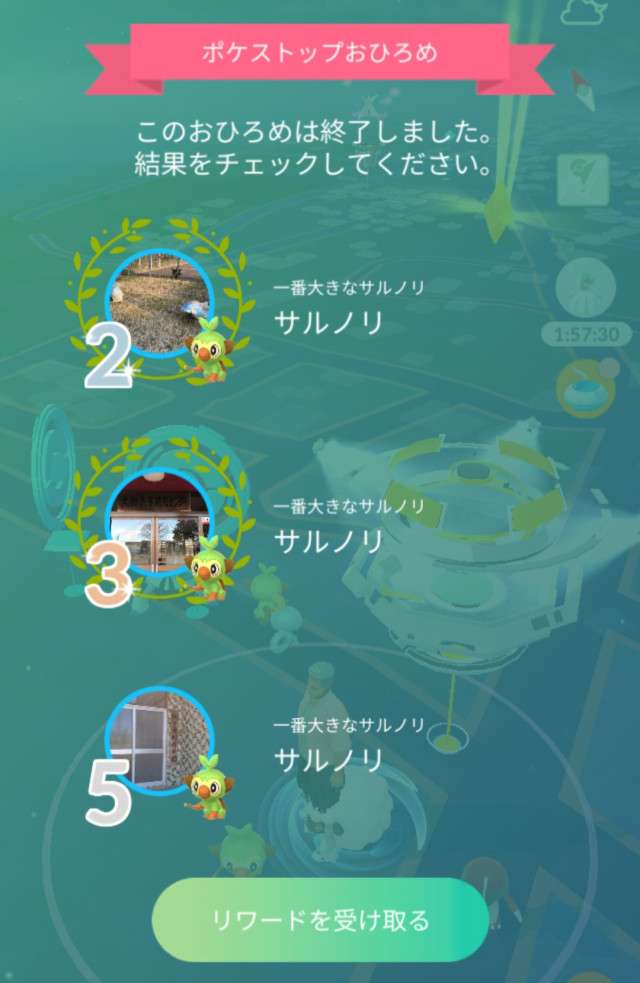Claim rewards with リワードを受け取る button
Image resolution: width=640 pixels, height=983 pixels.
click(320, 920)
